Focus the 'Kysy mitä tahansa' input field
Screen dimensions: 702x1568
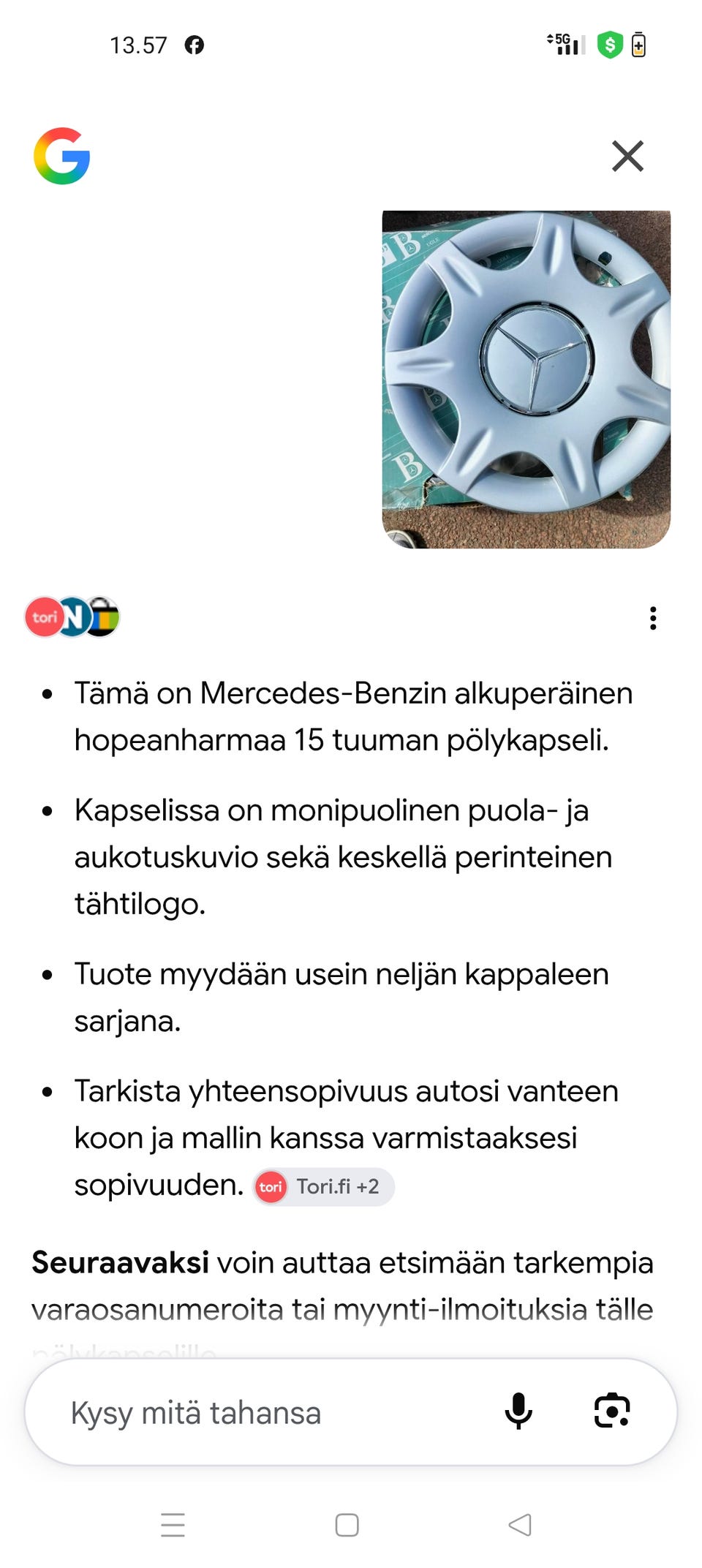coord(278,1412)
